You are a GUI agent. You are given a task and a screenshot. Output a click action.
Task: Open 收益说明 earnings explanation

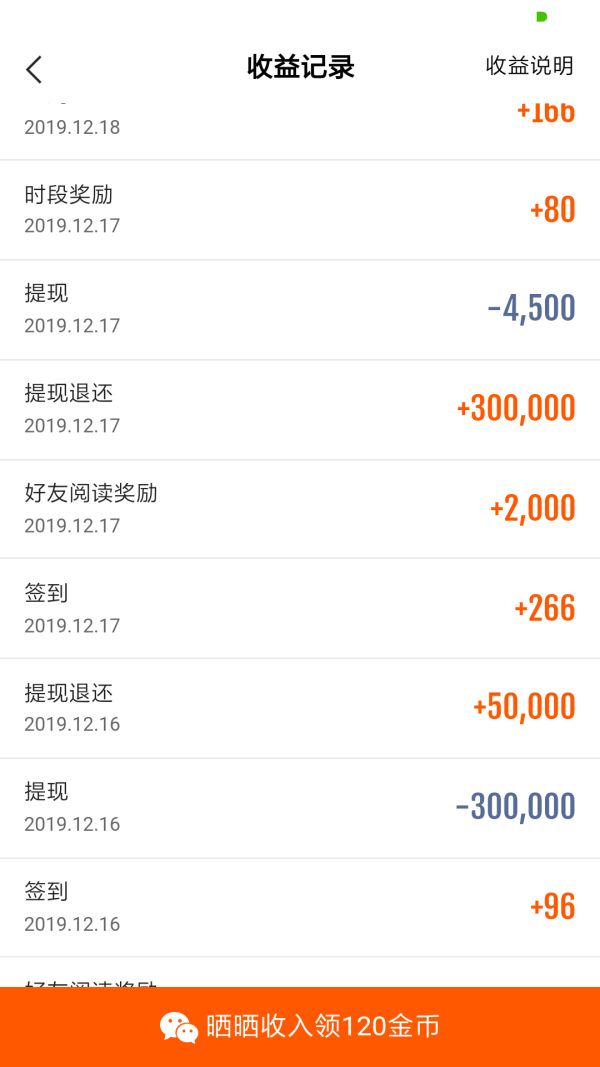[x=529, y=66]
